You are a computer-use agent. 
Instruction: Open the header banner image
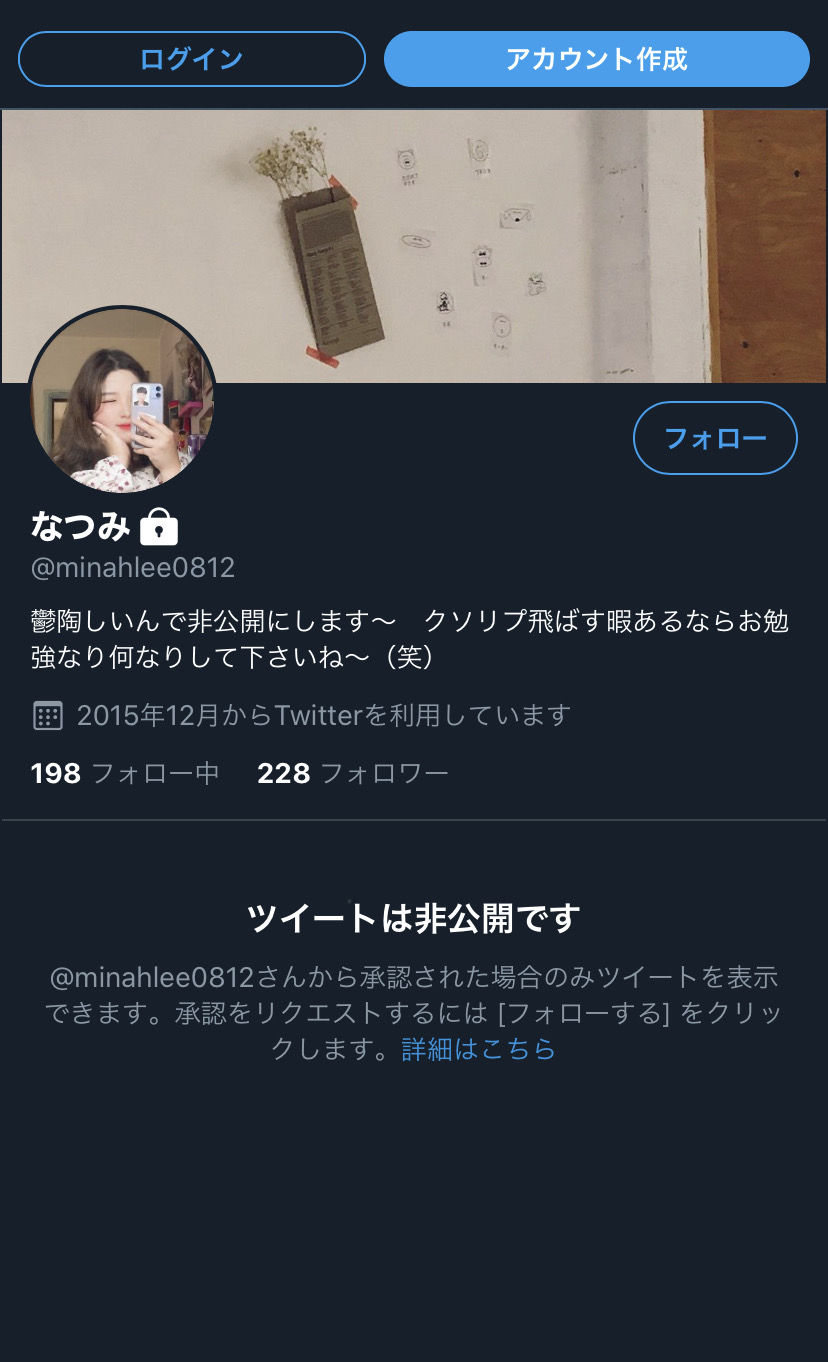coord(414,246)
